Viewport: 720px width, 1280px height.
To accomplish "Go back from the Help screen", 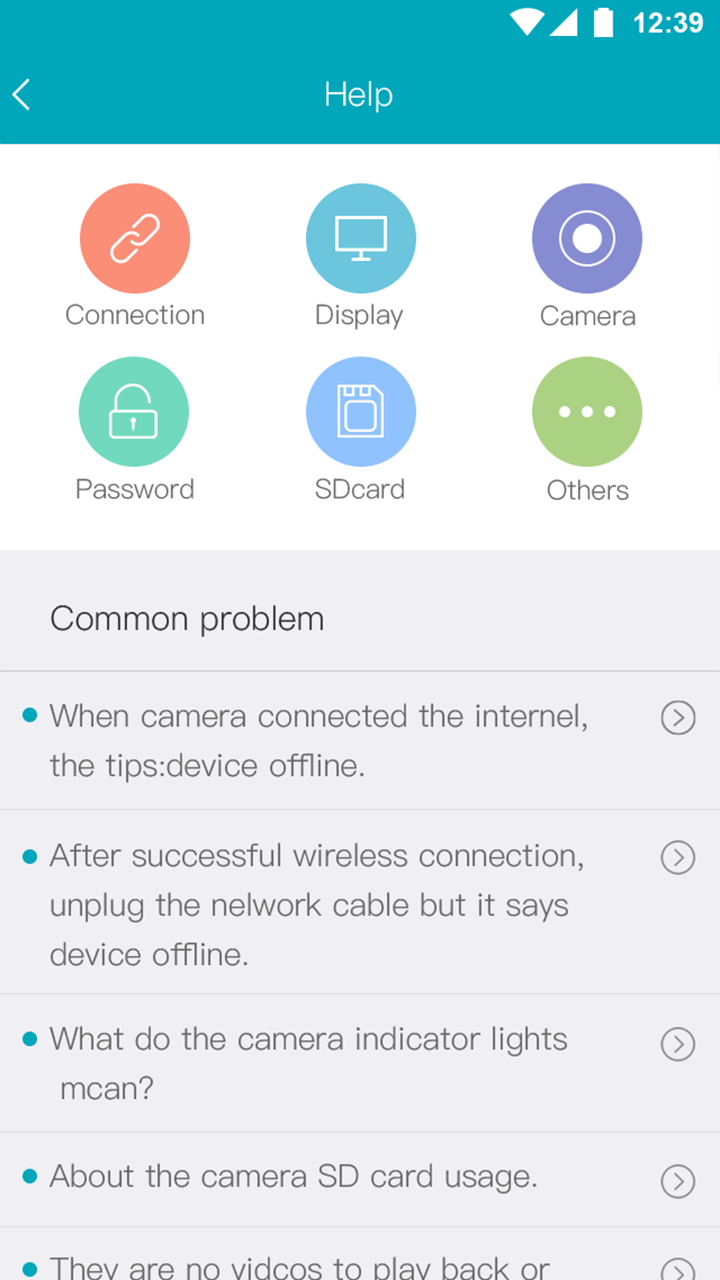I will pyautogui.click(x=22, y=95).
